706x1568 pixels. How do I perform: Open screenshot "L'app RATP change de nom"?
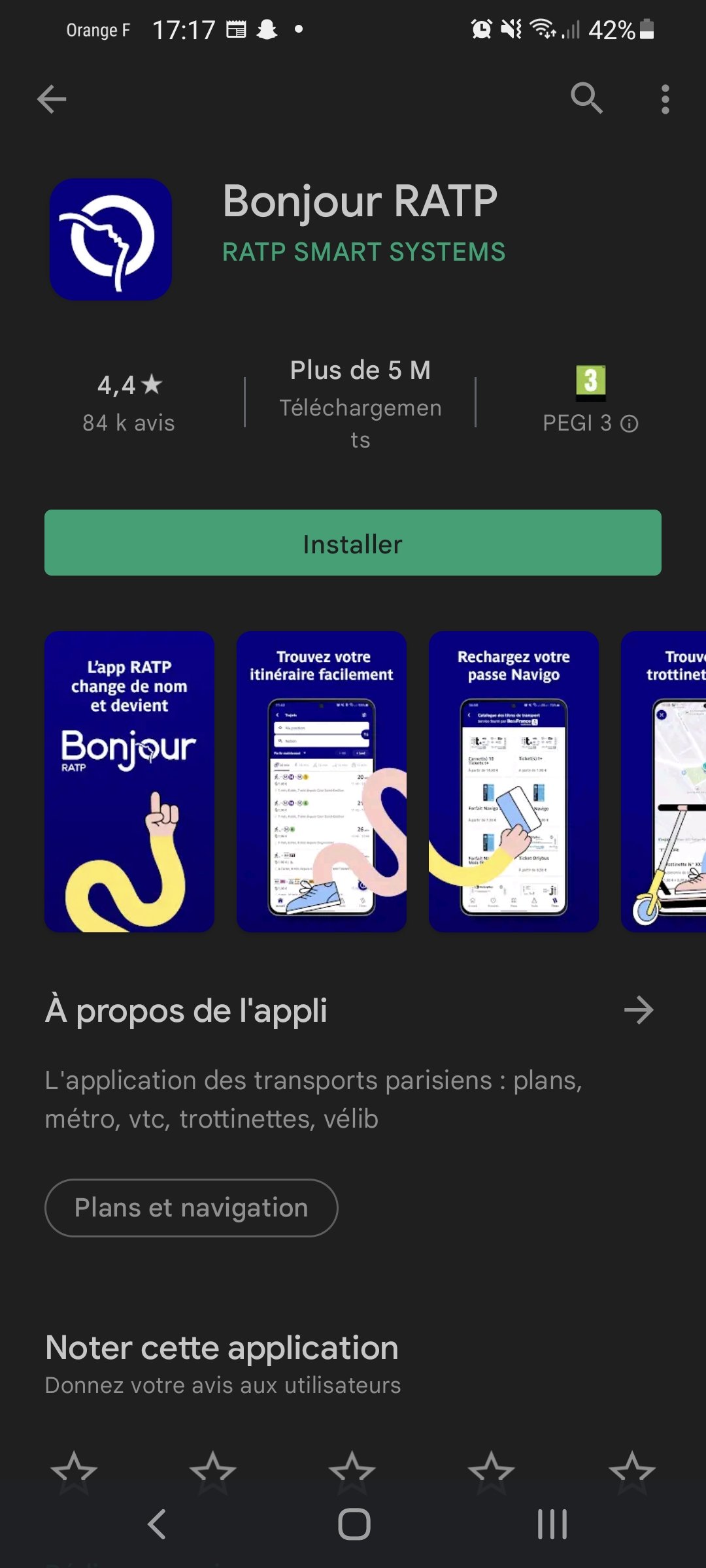129,781
